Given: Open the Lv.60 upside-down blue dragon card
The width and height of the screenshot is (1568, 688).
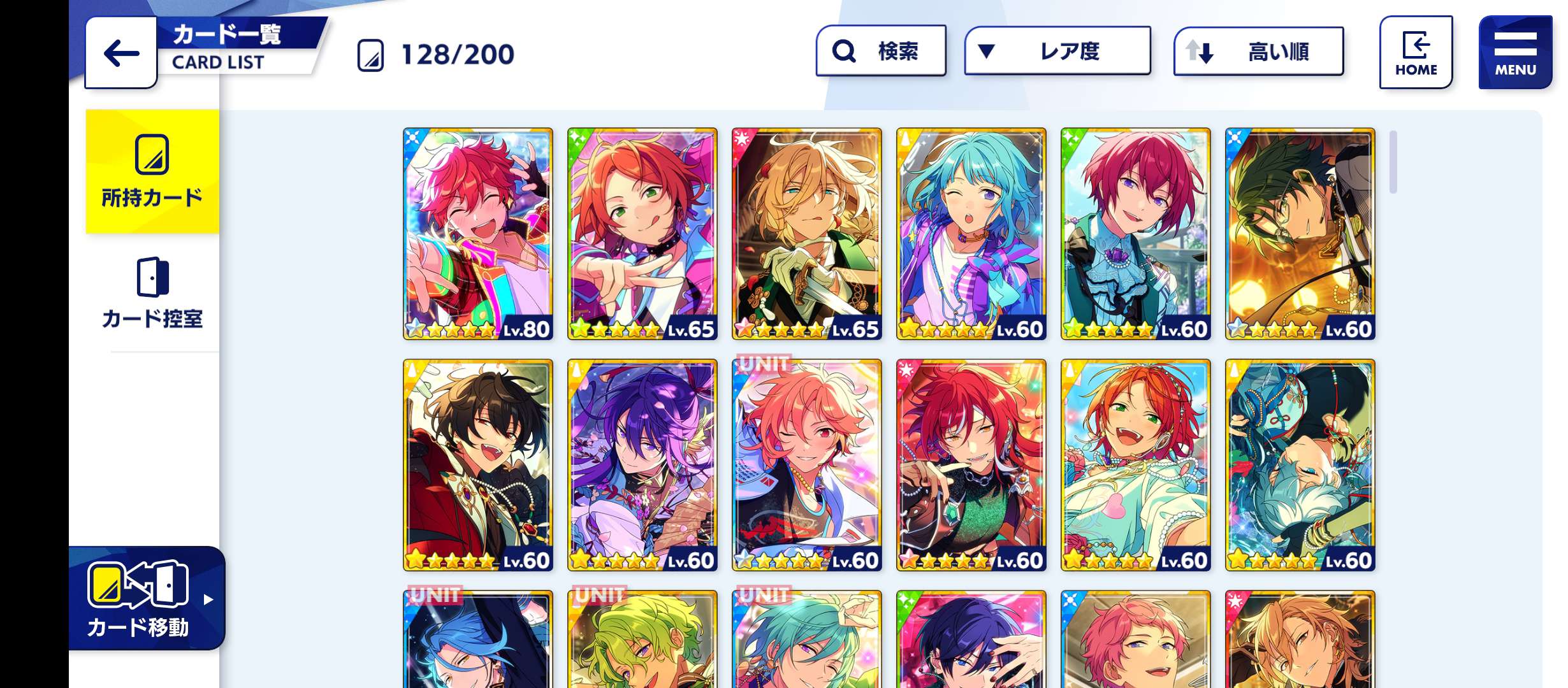Looking at the screenshot, I should [x=1300, y=465].
